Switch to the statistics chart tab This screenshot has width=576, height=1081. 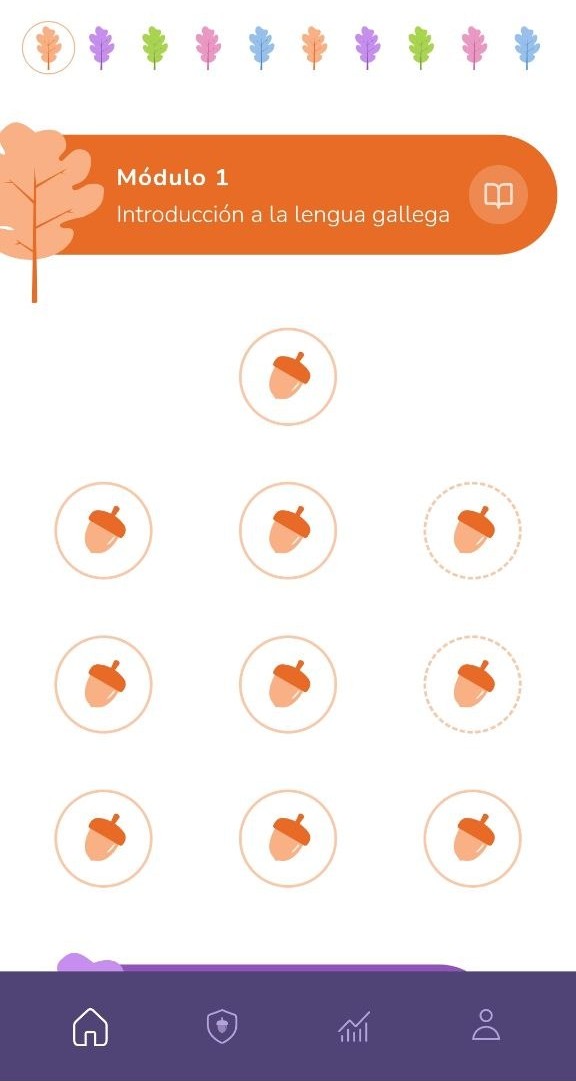point(354,1027)
